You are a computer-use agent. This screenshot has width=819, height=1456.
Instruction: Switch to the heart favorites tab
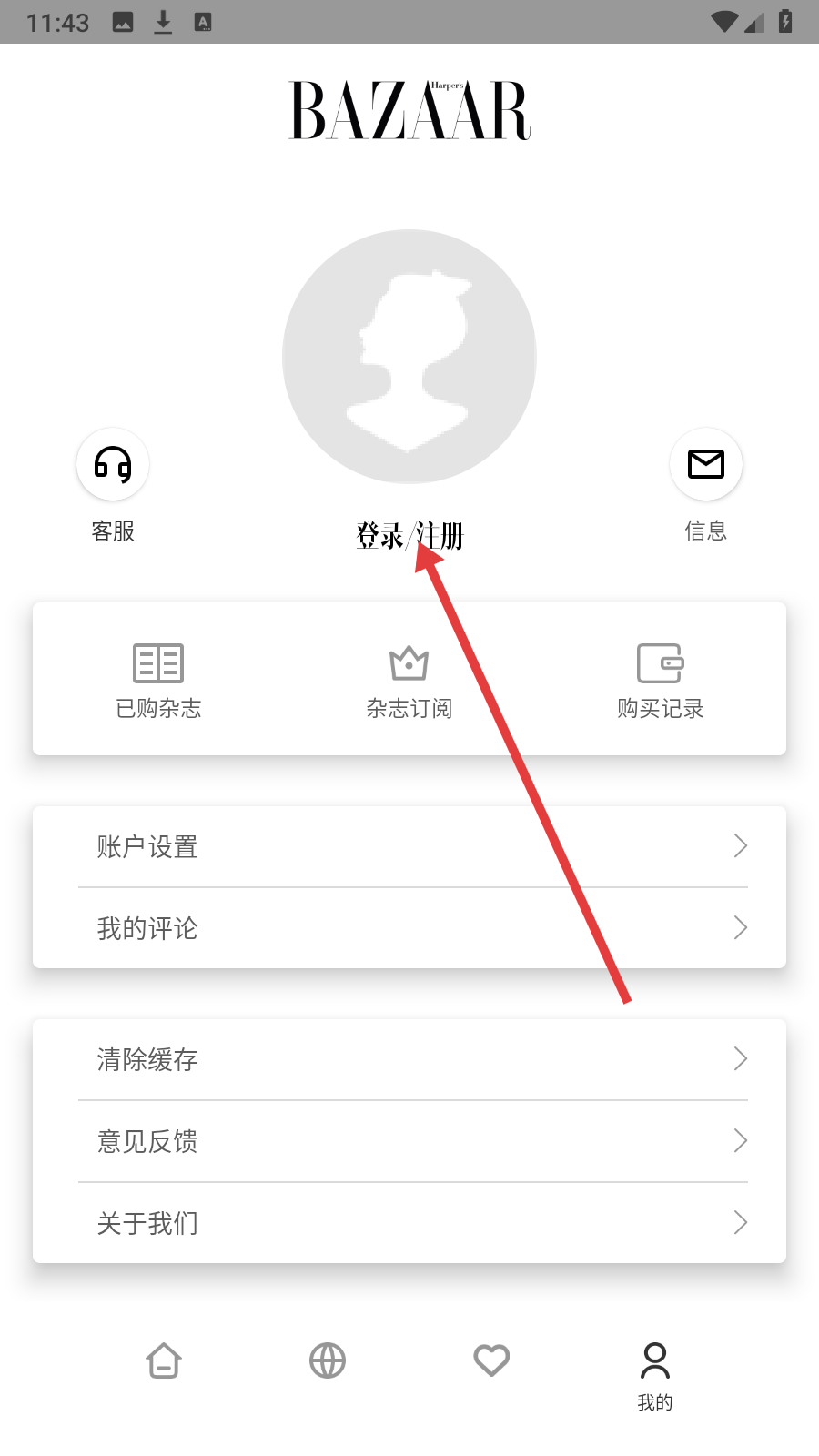491,1361
